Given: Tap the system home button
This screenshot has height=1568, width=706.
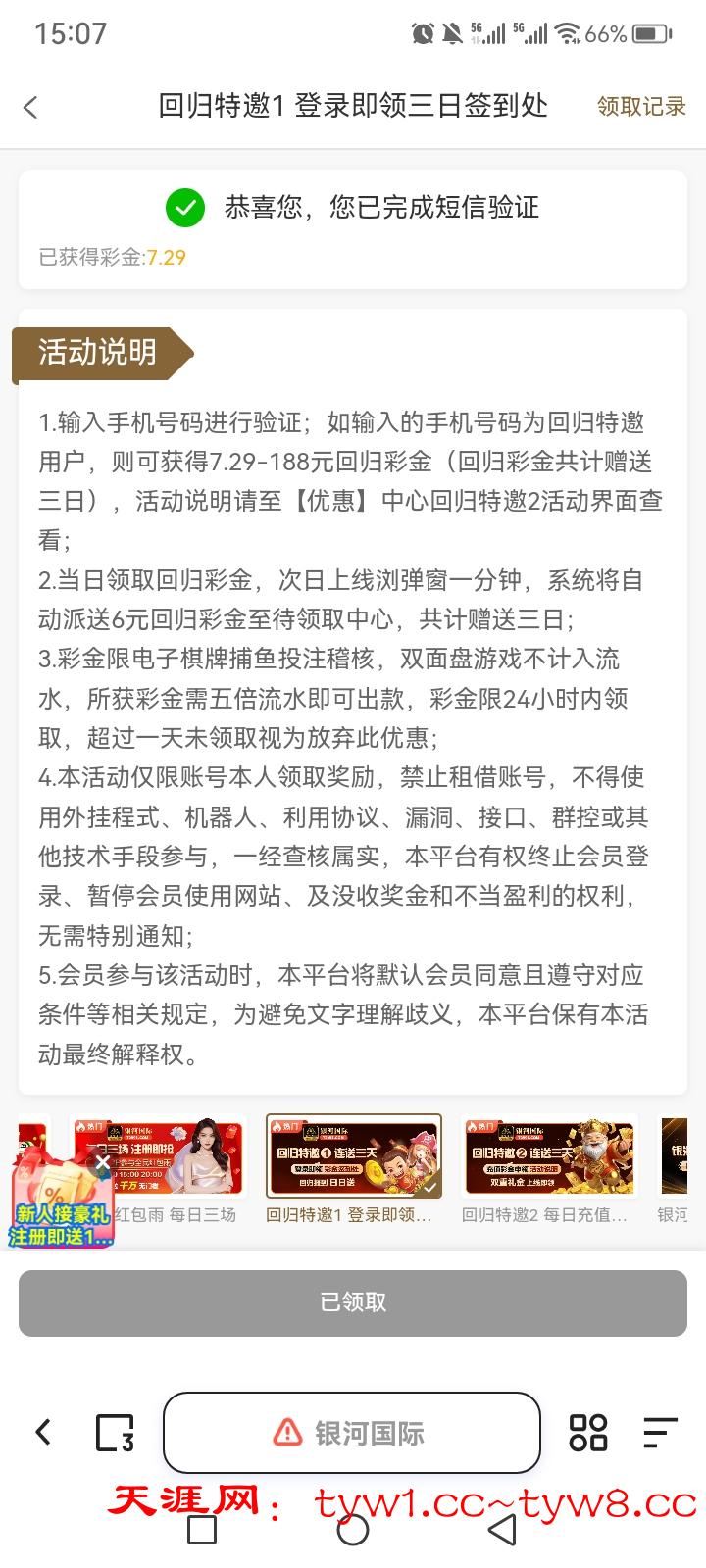Looking at the screenshot, I should 353,1530.
